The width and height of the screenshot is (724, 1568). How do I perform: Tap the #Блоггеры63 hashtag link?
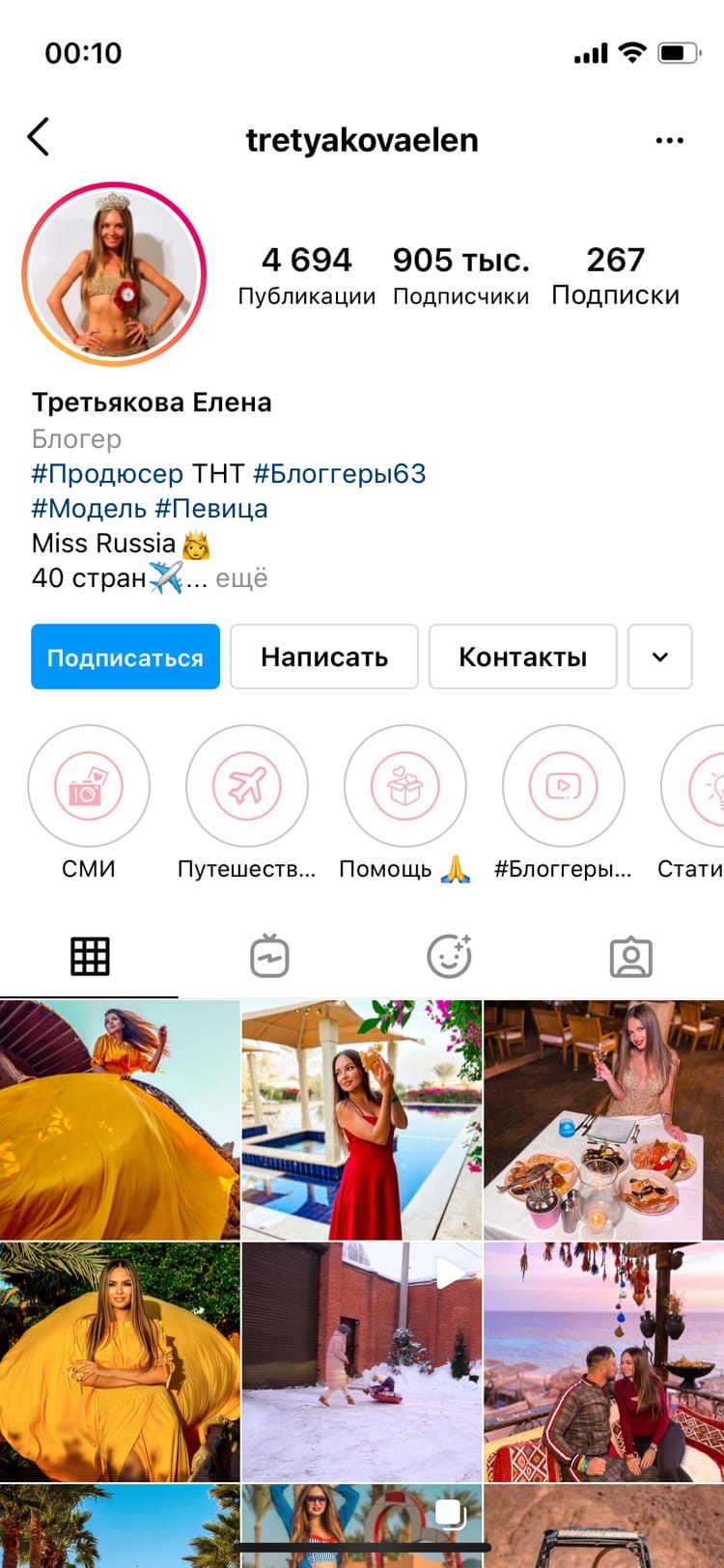(339, 474)
